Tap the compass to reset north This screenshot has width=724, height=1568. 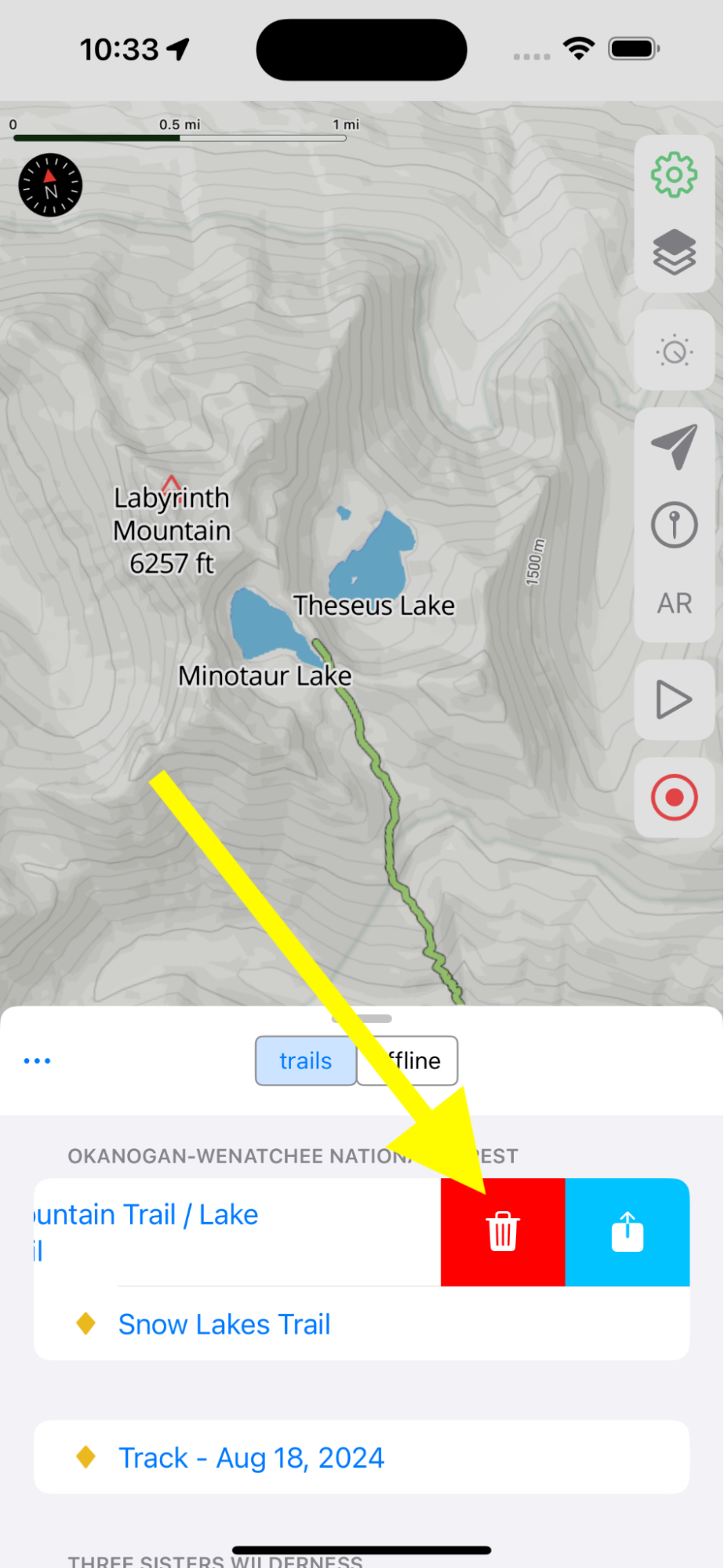50,185
